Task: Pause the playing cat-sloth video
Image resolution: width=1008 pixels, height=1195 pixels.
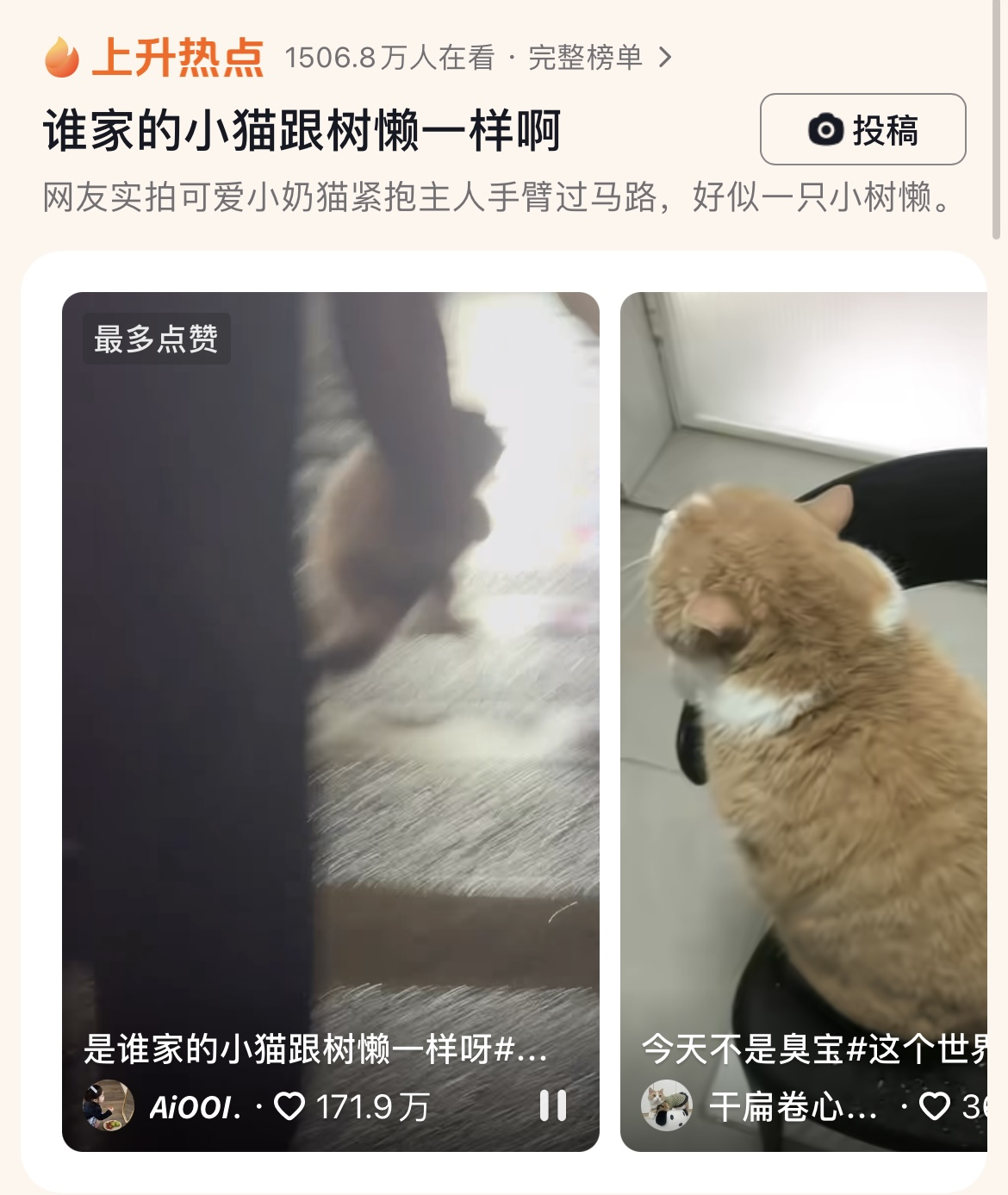Action: 552,1105
